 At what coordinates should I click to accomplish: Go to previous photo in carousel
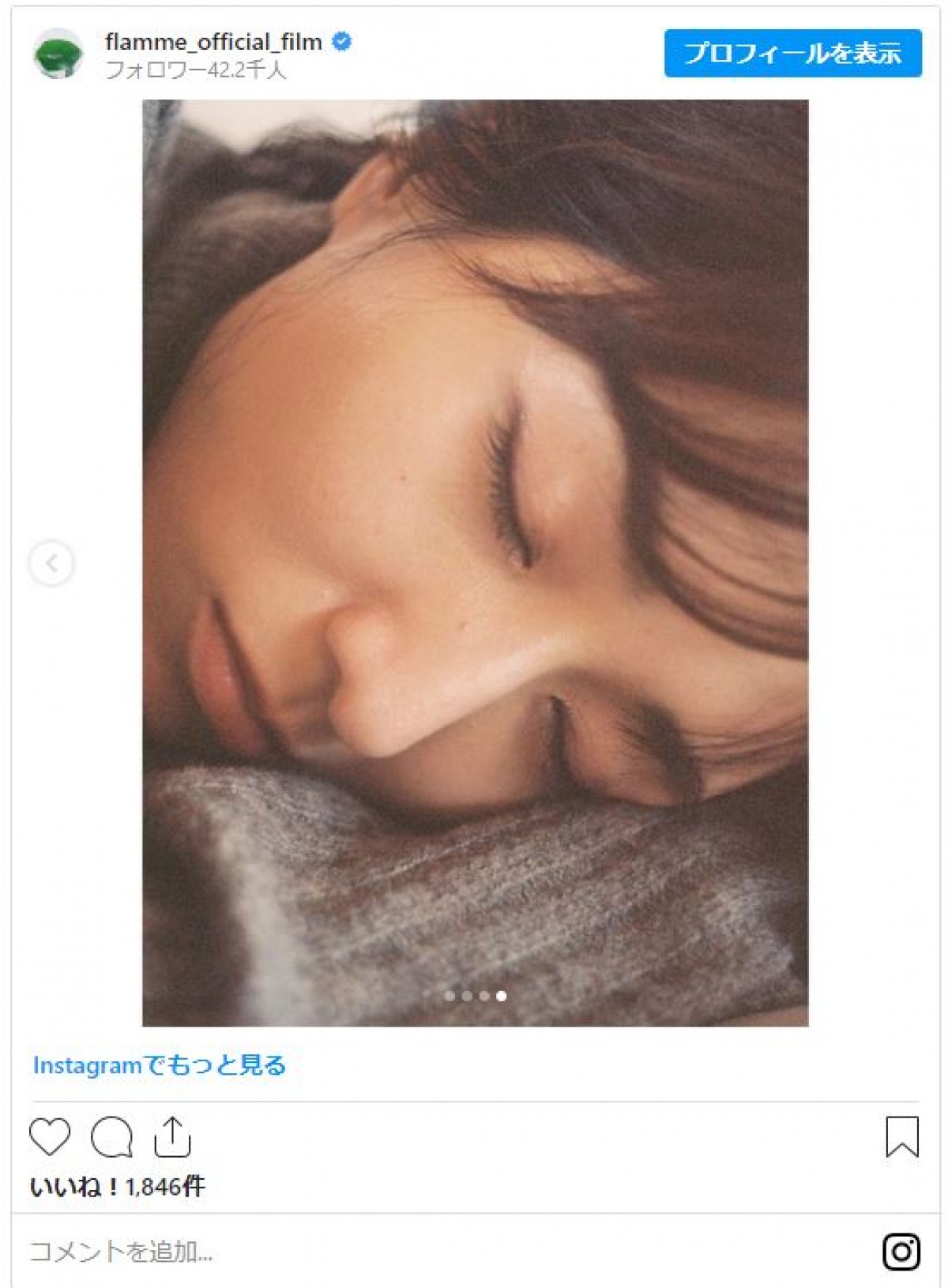coord(51,563)
